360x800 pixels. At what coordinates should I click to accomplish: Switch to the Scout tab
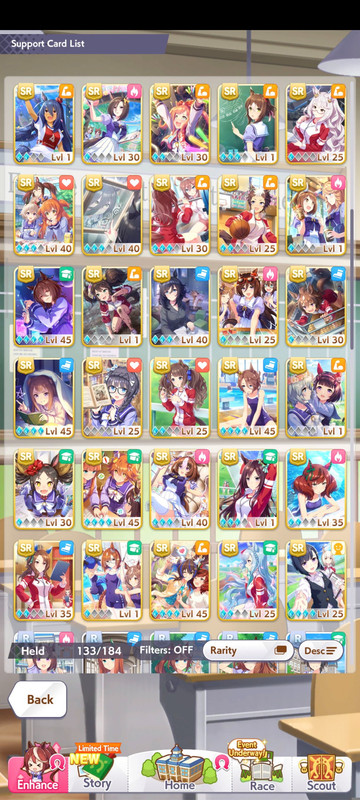321,769
